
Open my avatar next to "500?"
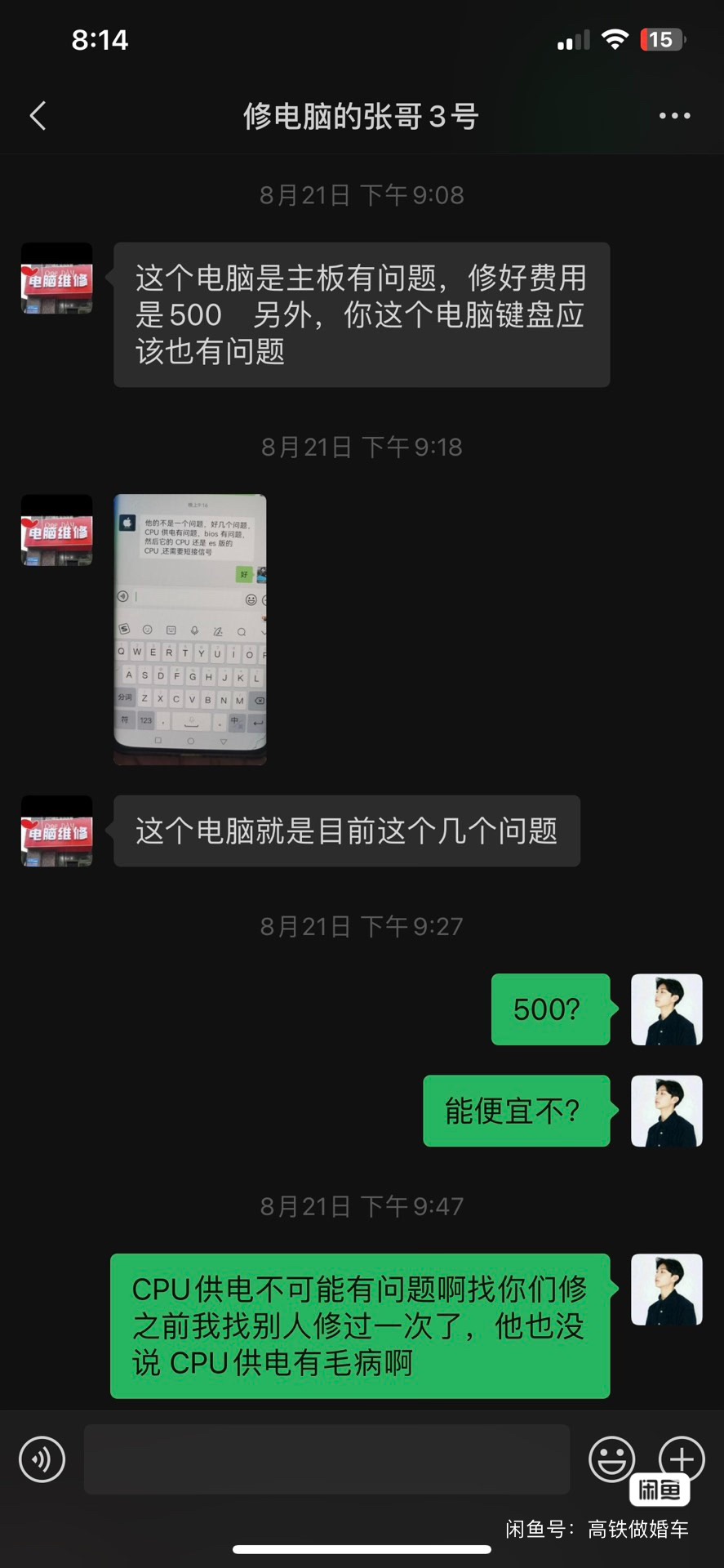coord(666,1009)
